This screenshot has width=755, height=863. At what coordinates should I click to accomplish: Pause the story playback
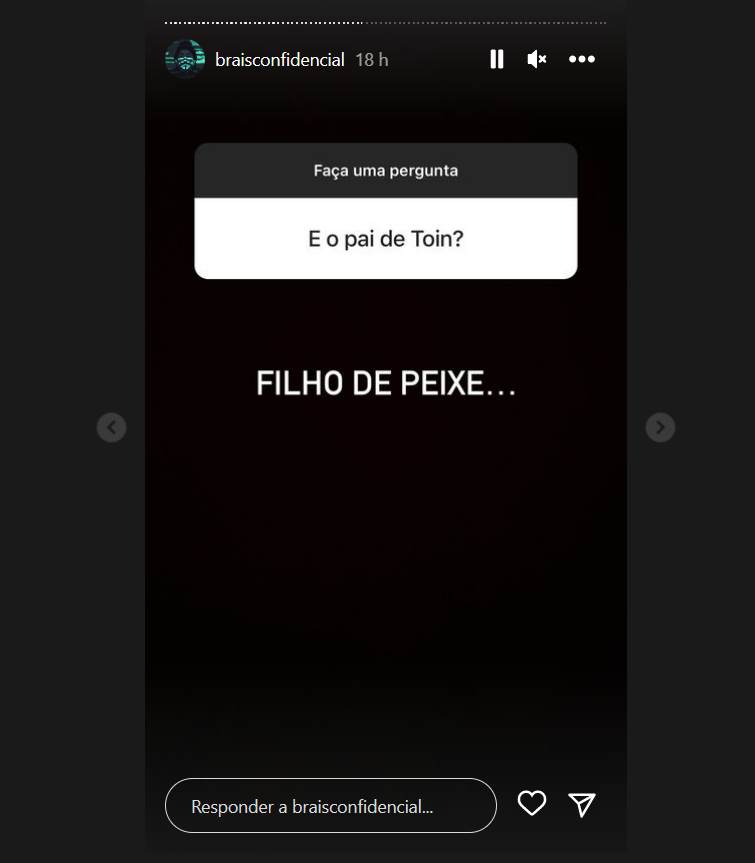[x=497, y=59]
